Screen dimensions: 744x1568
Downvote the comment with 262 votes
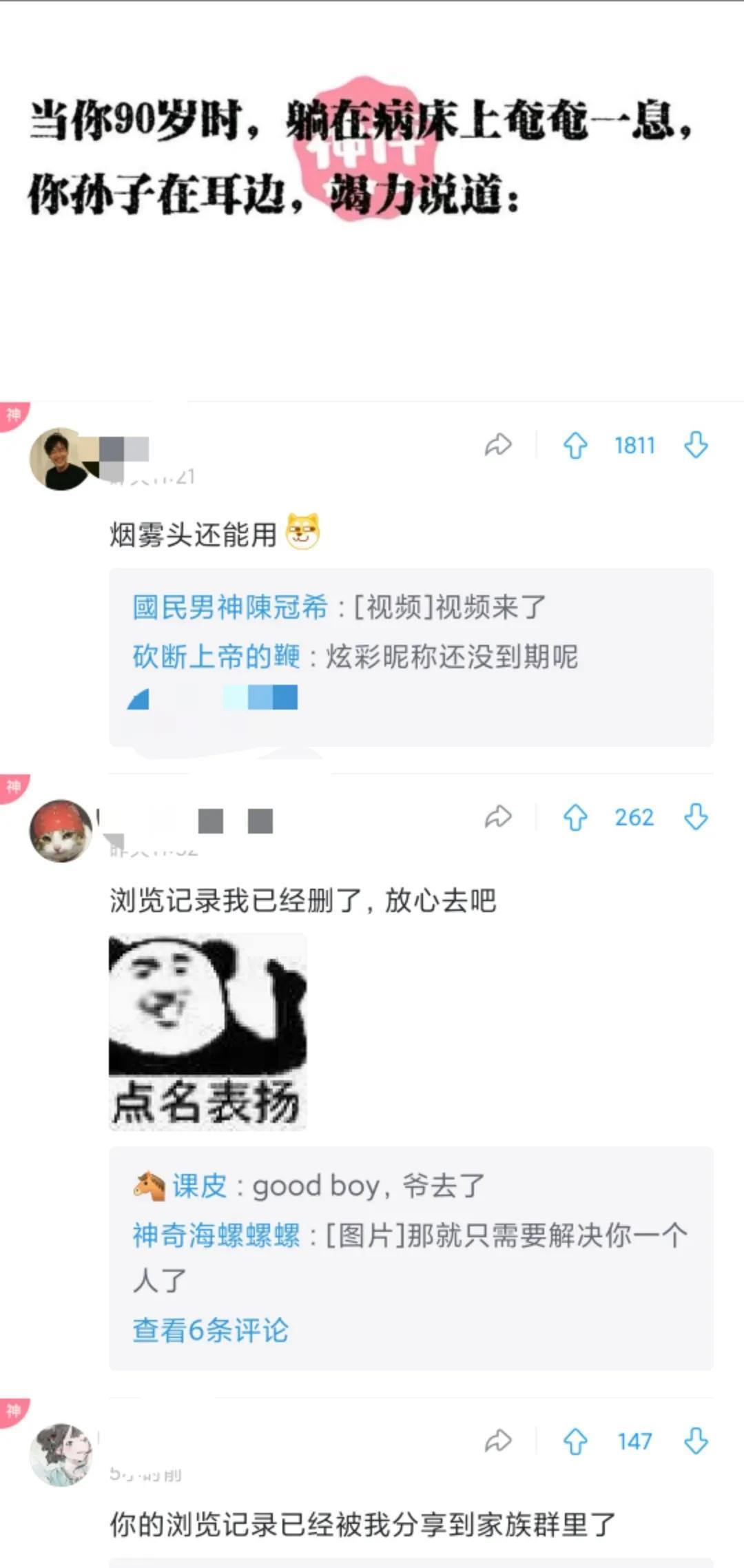(x=696, y=817)
